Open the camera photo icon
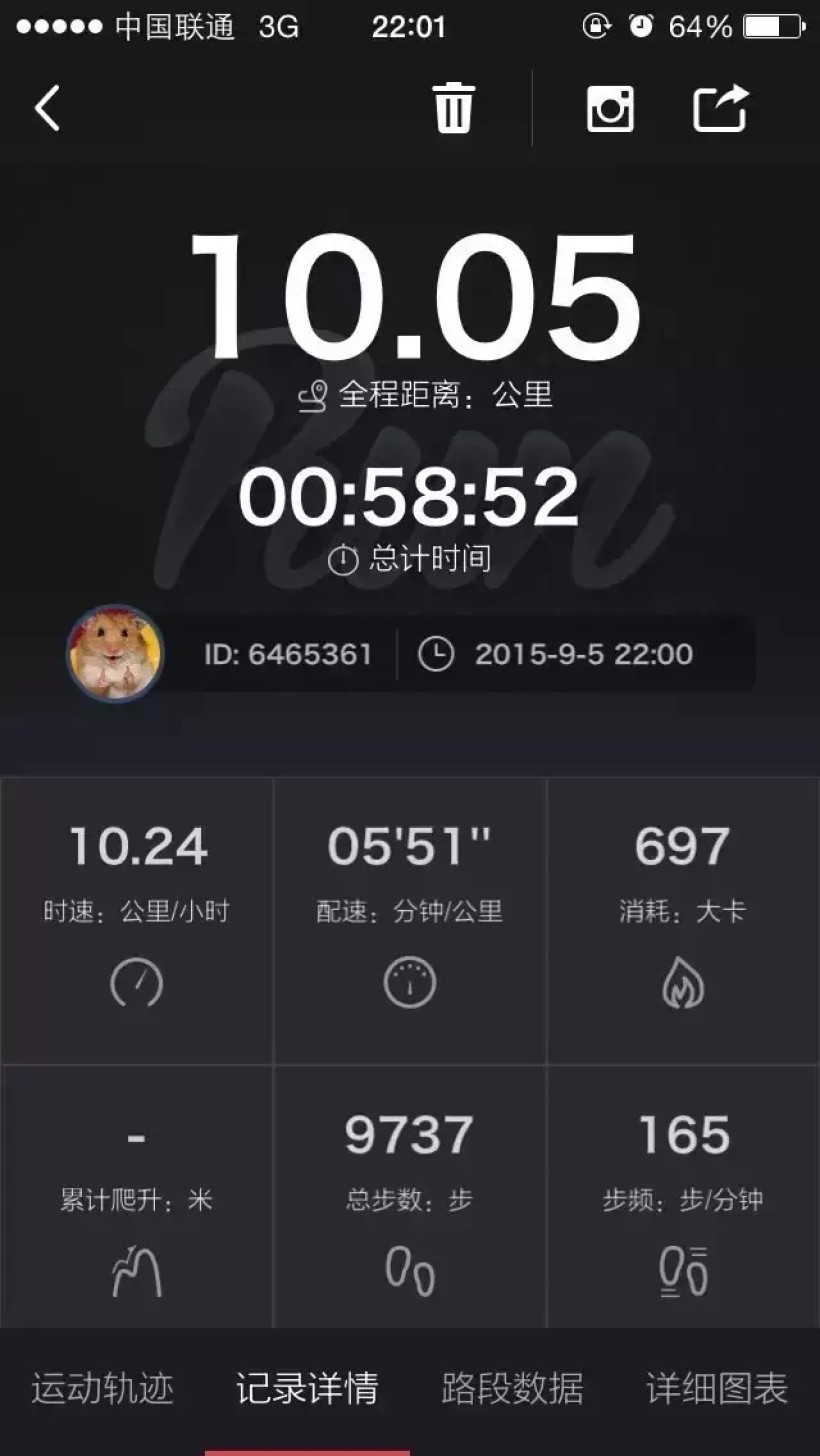820x1456 pixels. pyautogui.click(x=610, y=108)
